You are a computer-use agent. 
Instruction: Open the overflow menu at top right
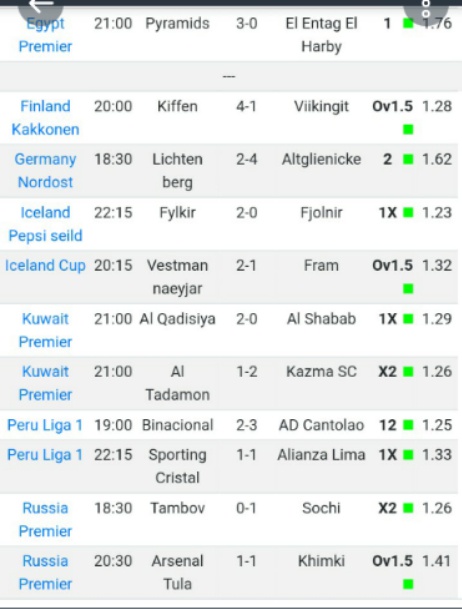click(426, 9)
